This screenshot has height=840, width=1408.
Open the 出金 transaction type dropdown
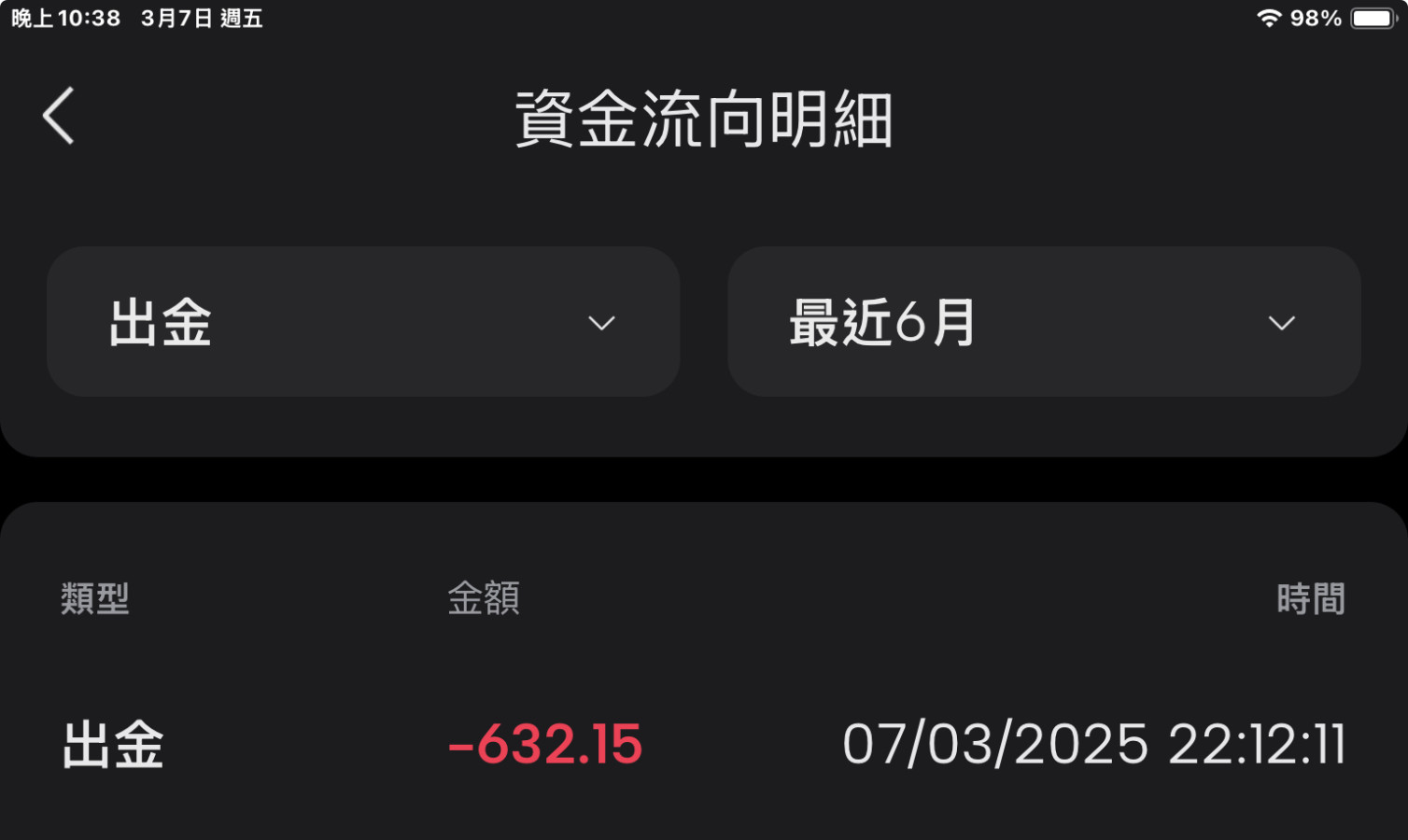(362, 322)
